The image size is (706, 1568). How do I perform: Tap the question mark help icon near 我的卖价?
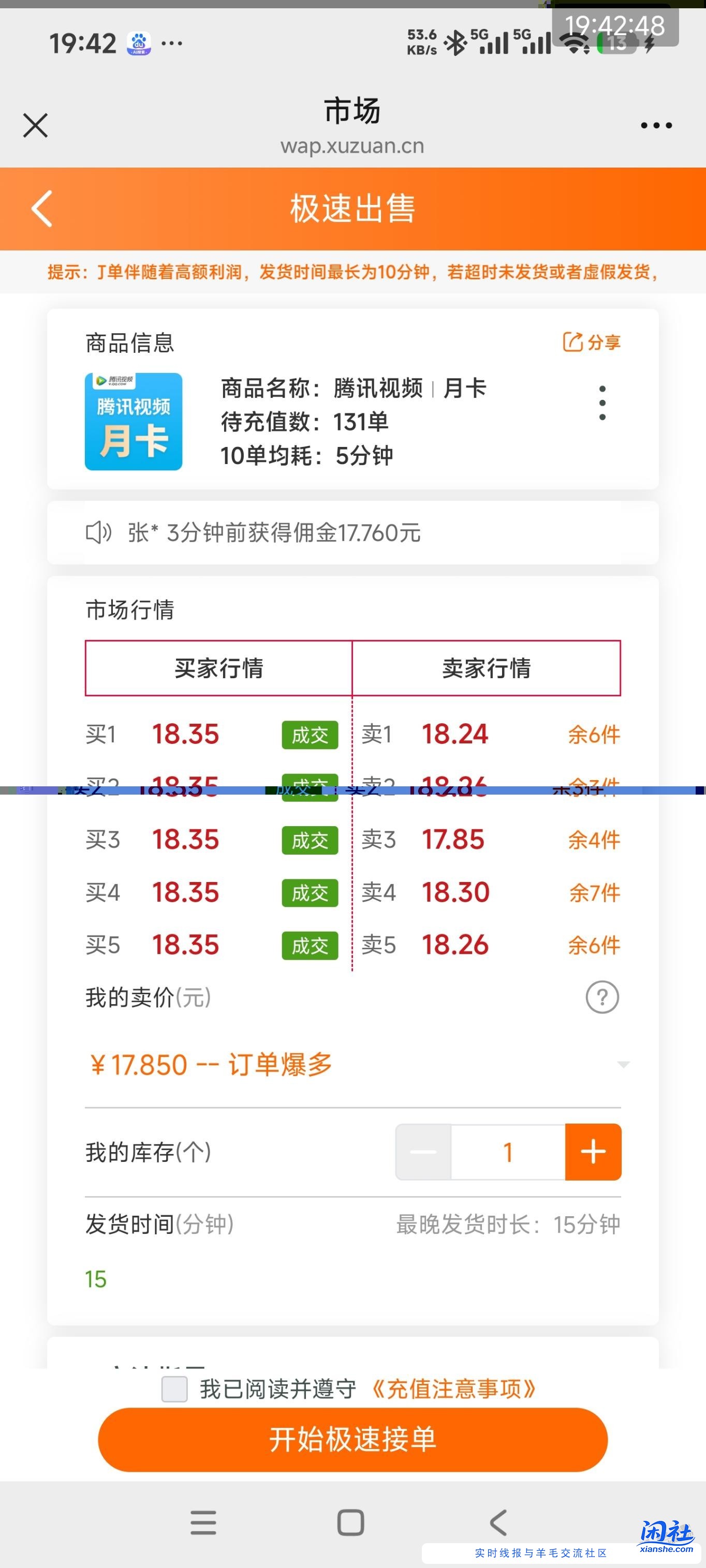pyautogui.click(x=602, y=996)
